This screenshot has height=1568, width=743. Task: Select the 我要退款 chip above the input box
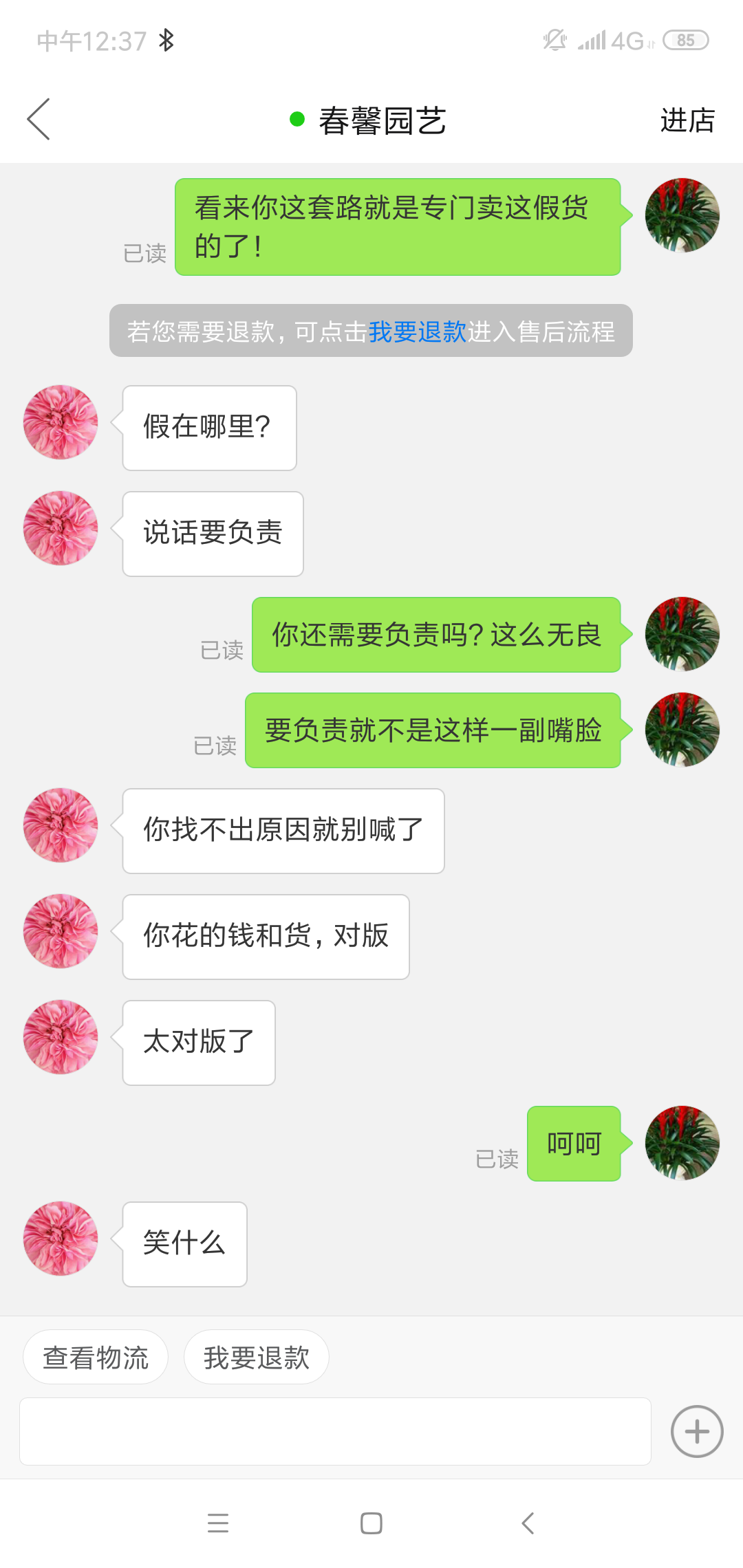coord(257,1358)
